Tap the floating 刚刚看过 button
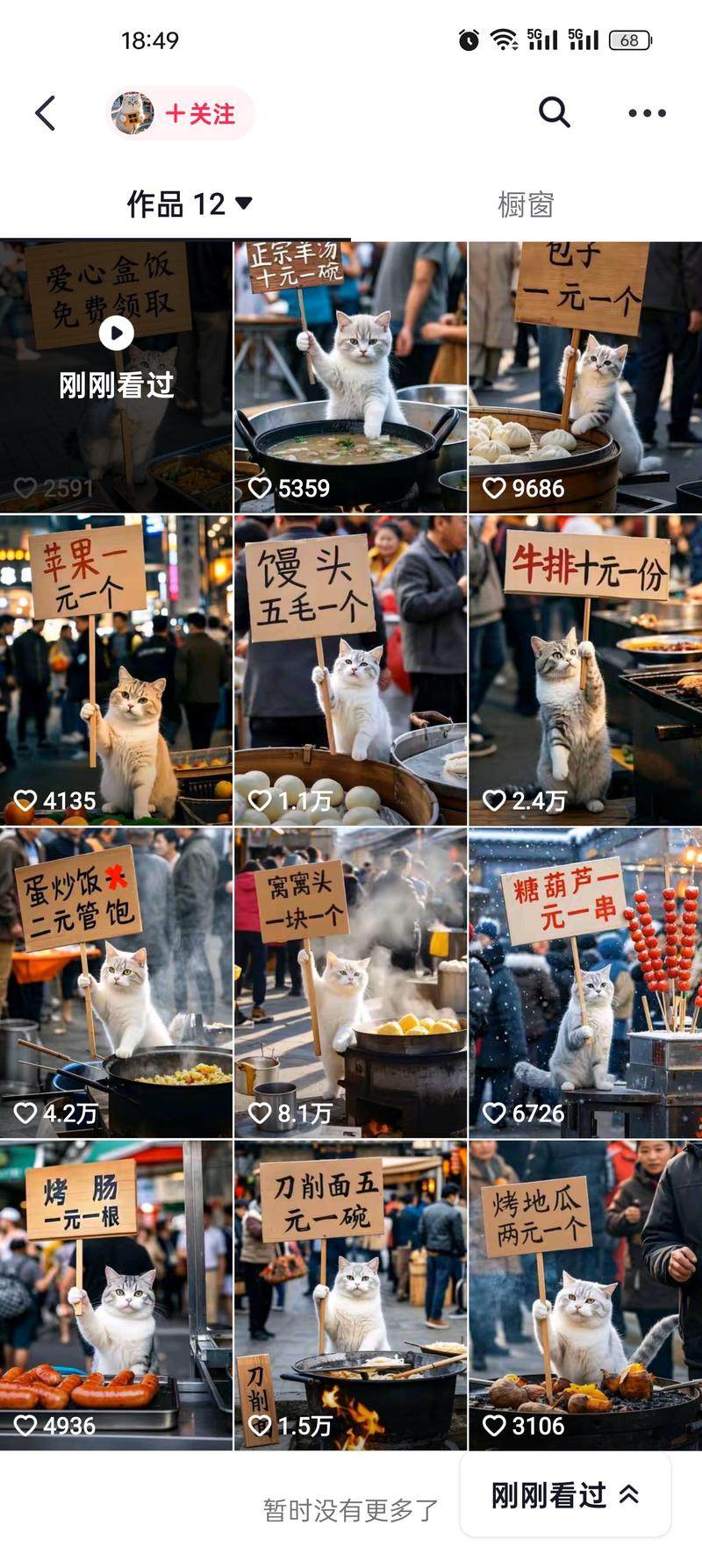702x1568 pixels. [x=564, y=1495]
